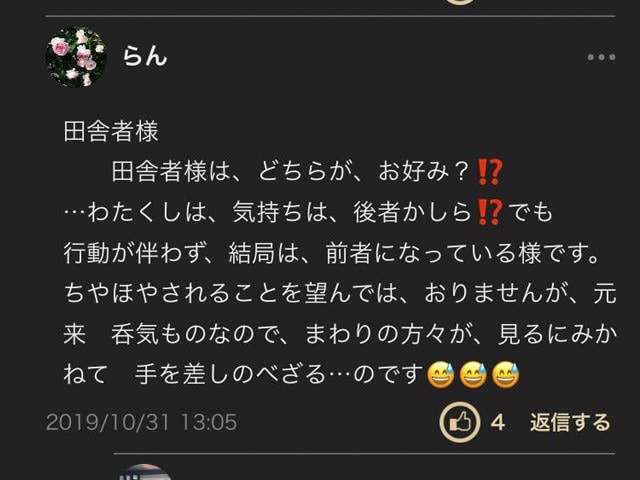Open overflow menu on らん's comment
The height and width of the screenshot is (480, 640).
tap(600, 57)
